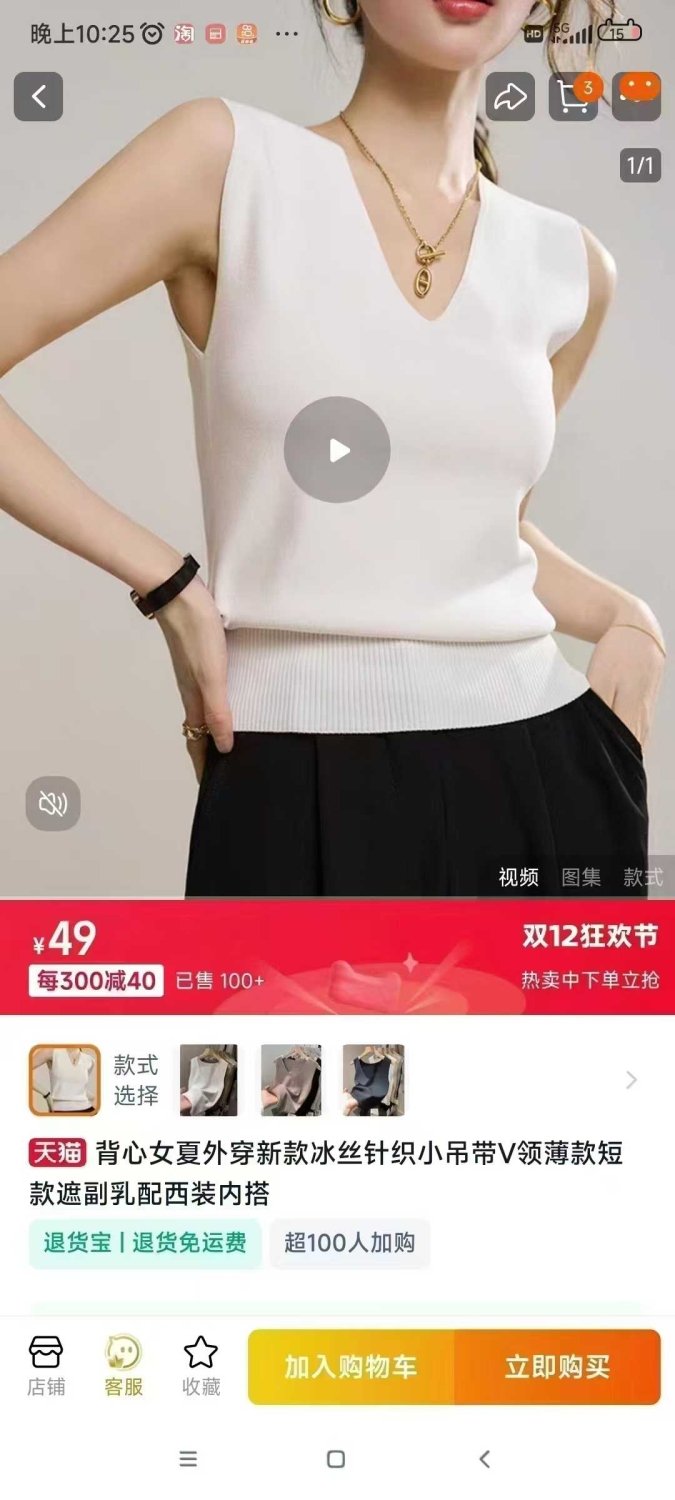Switch to the 款式 tab

tap(643, 877)
